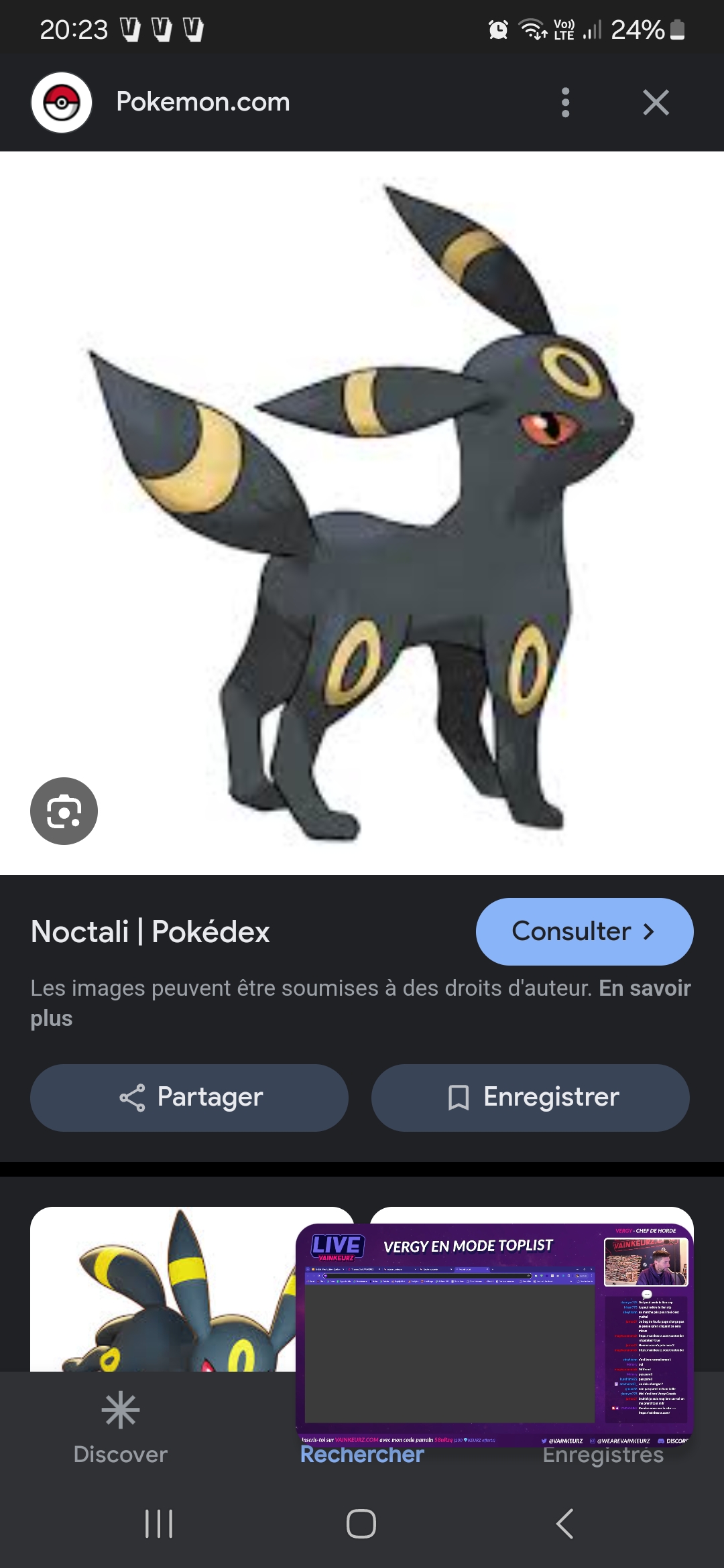This screenshot has height=1568, width=724.
Task: Open the En savoir plus link
Action: pyautogui.click(x=644, y=988)
